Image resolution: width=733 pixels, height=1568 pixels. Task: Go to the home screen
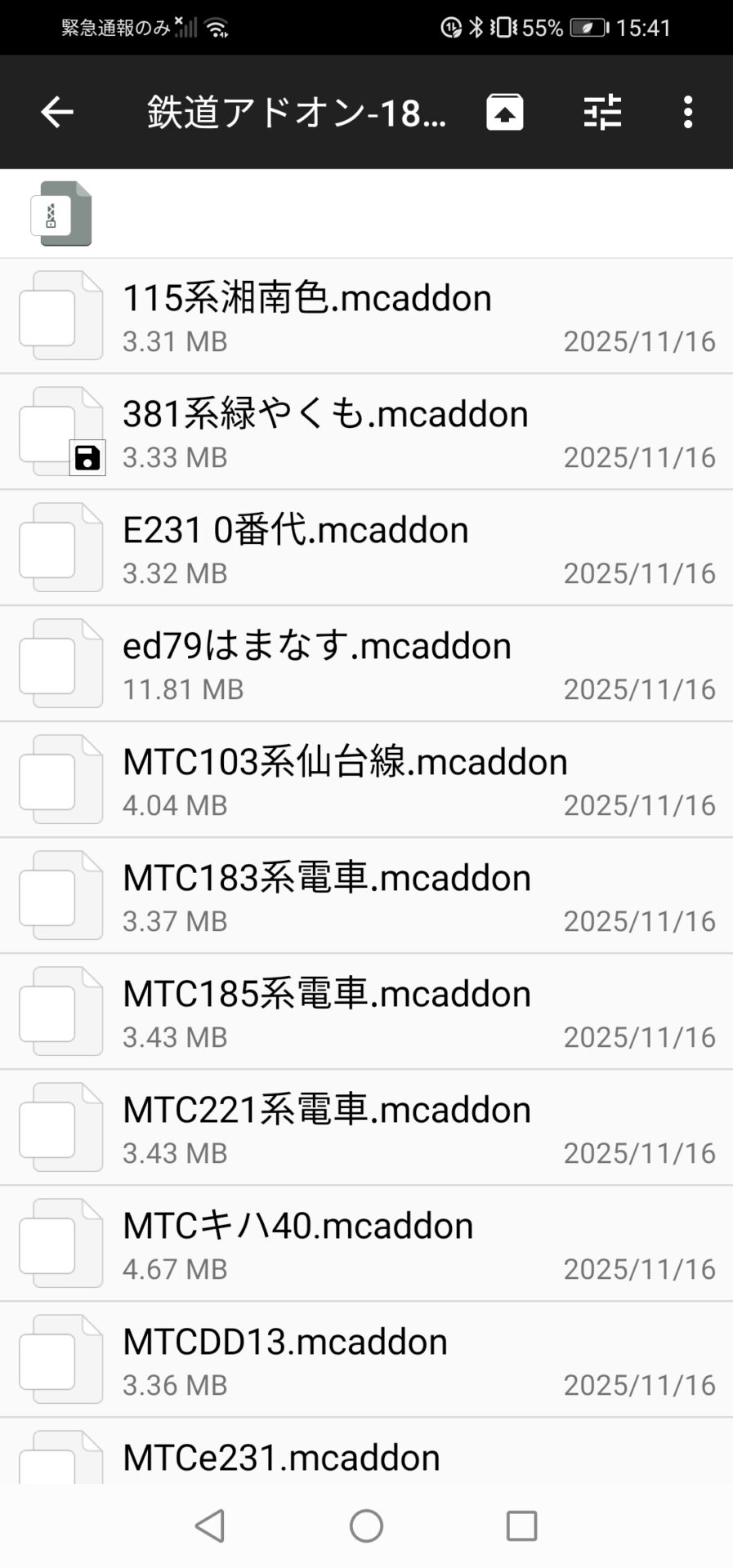point(366,1526)
